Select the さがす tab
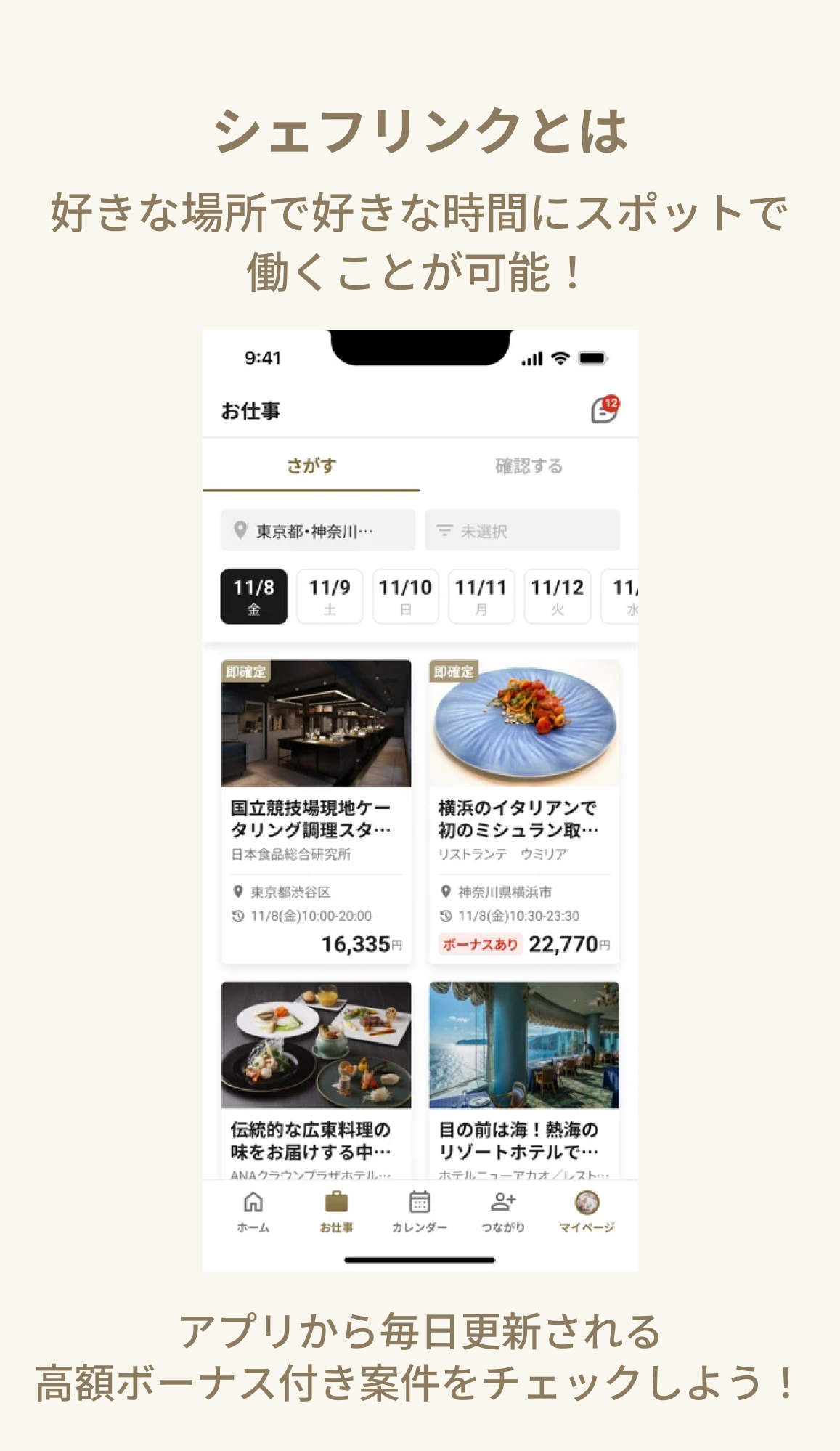 tap(311, 467)
